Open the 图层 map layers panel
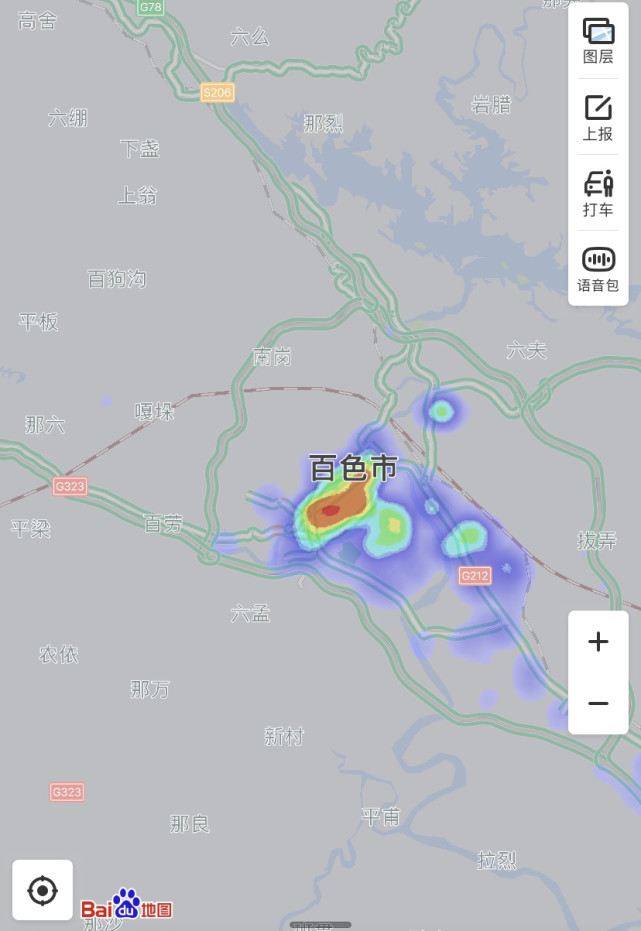 tap(598, 40)
